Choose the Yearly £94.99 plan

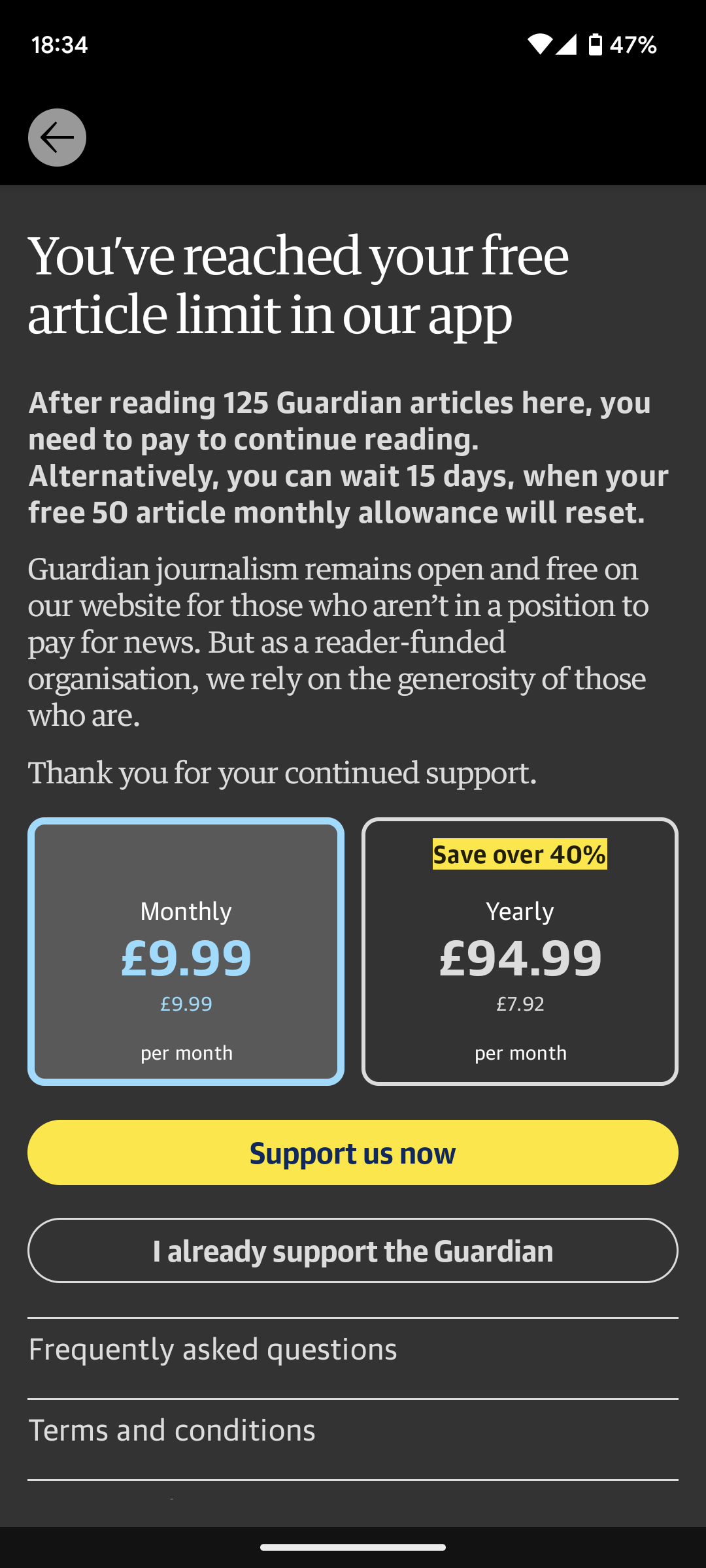[x=520, y=951]
